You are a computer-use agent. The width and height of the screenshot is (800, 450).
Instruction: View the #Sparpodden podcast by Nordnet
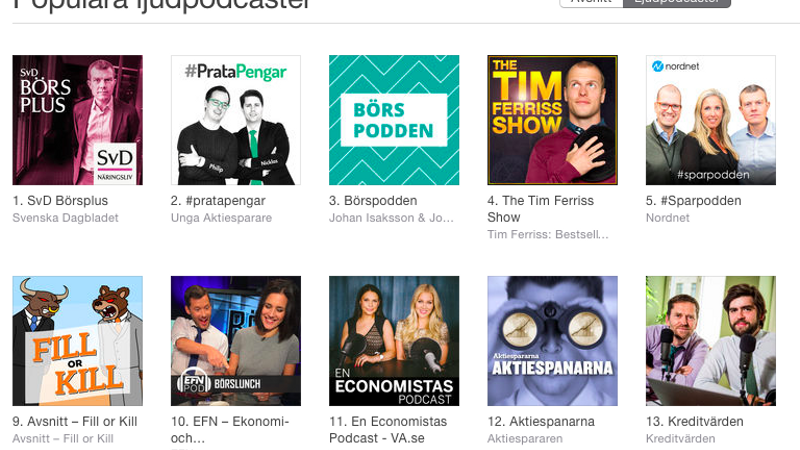[x=710, y=120]
